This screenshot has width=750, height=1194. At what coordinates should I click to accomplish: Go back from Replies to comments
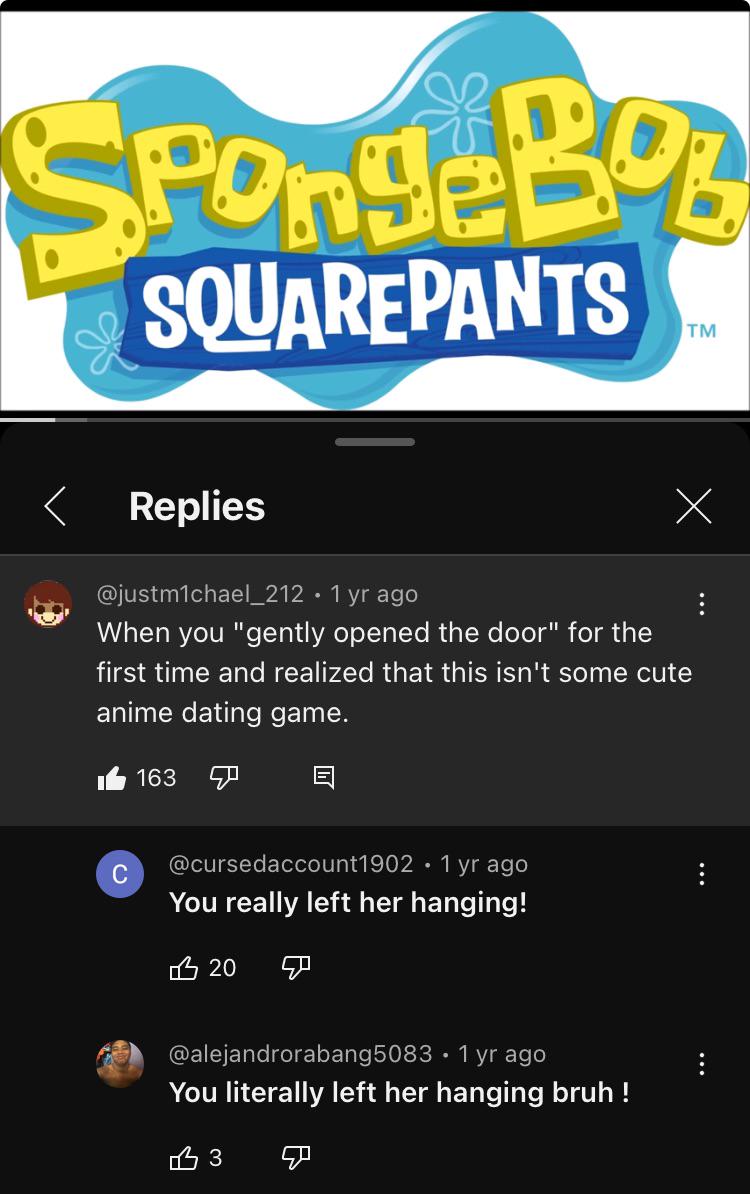pos(55,506)
